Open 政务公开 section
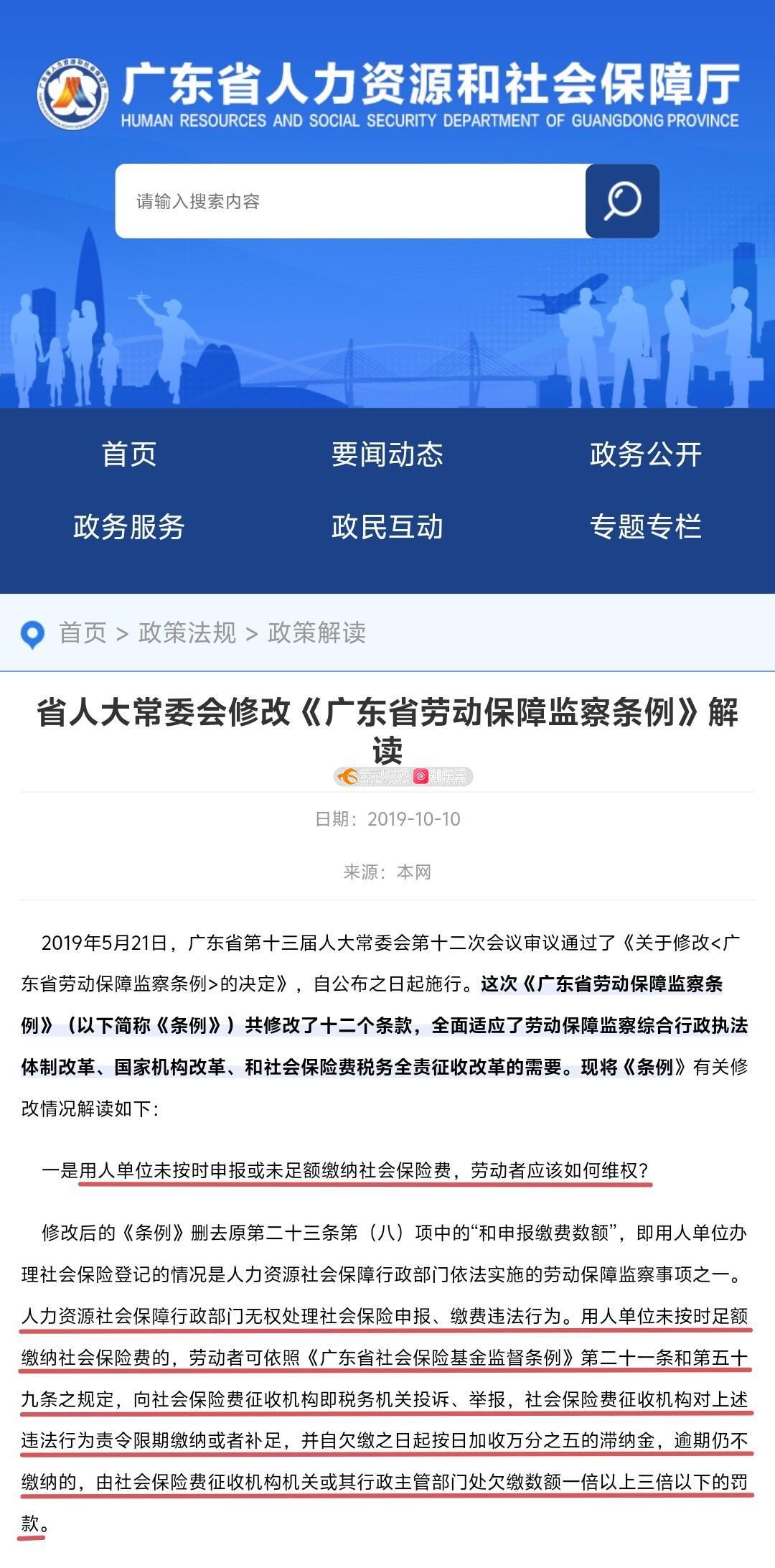 [x=646, y=454]
